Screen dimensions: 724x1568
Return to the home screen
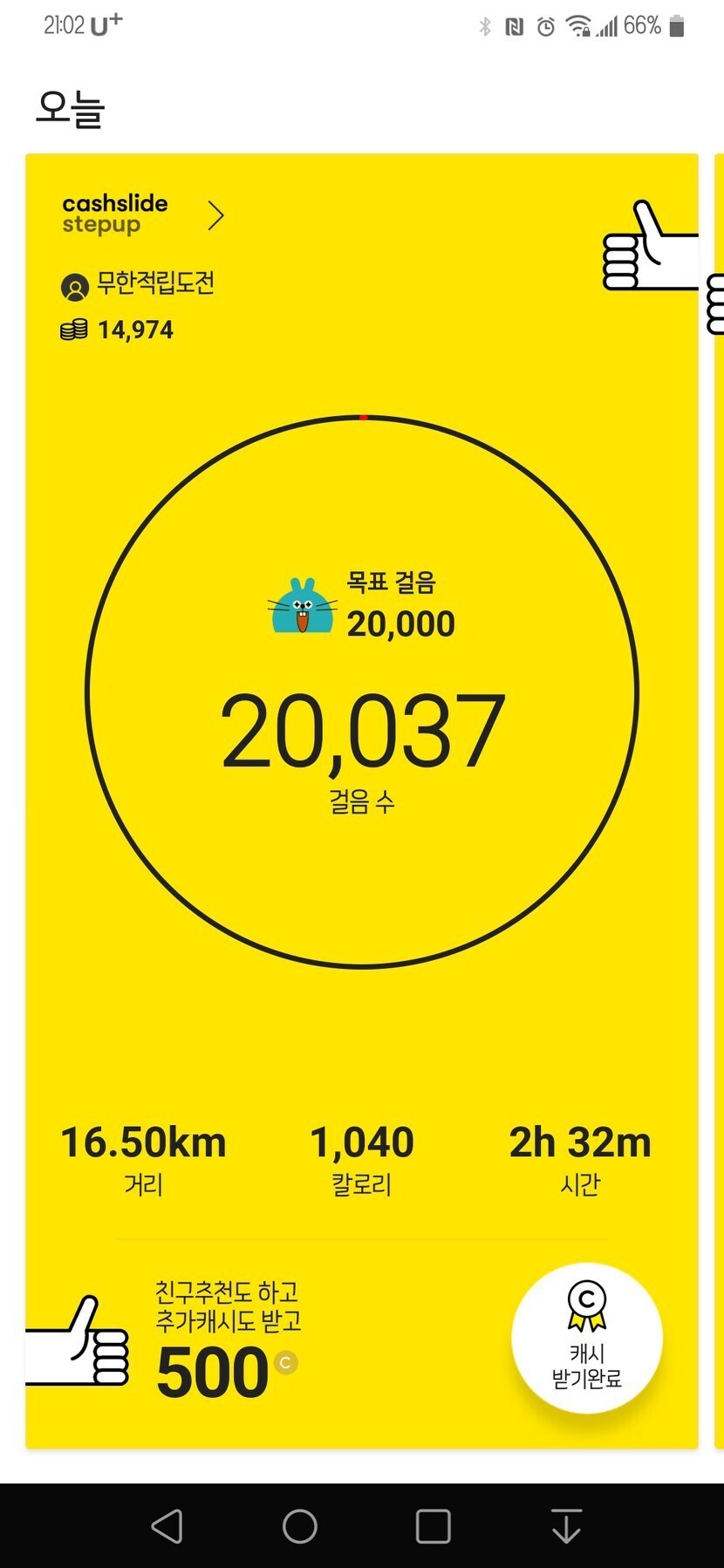(x=300, y=1526)
